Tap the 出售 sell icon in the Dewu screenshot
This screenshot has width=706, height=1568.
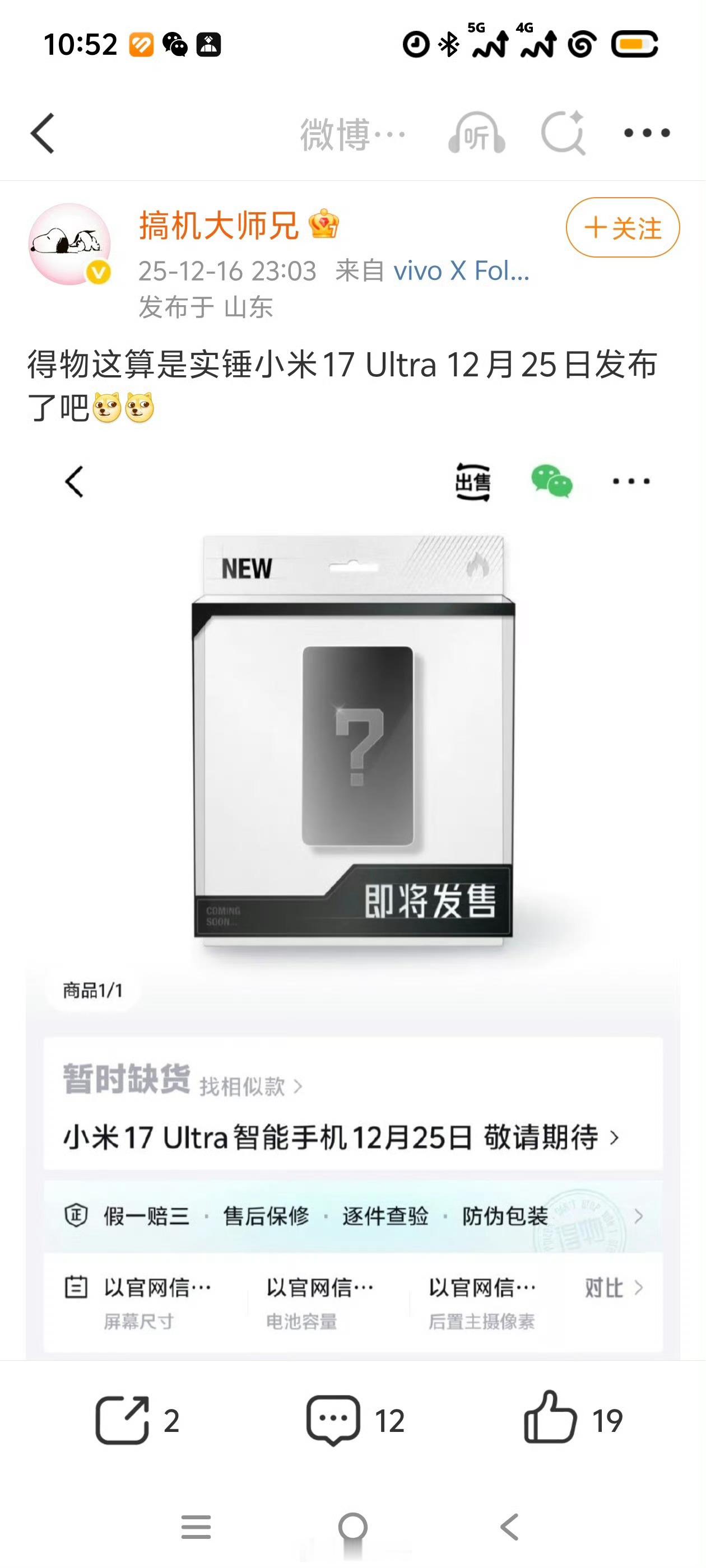pos(474,480)
